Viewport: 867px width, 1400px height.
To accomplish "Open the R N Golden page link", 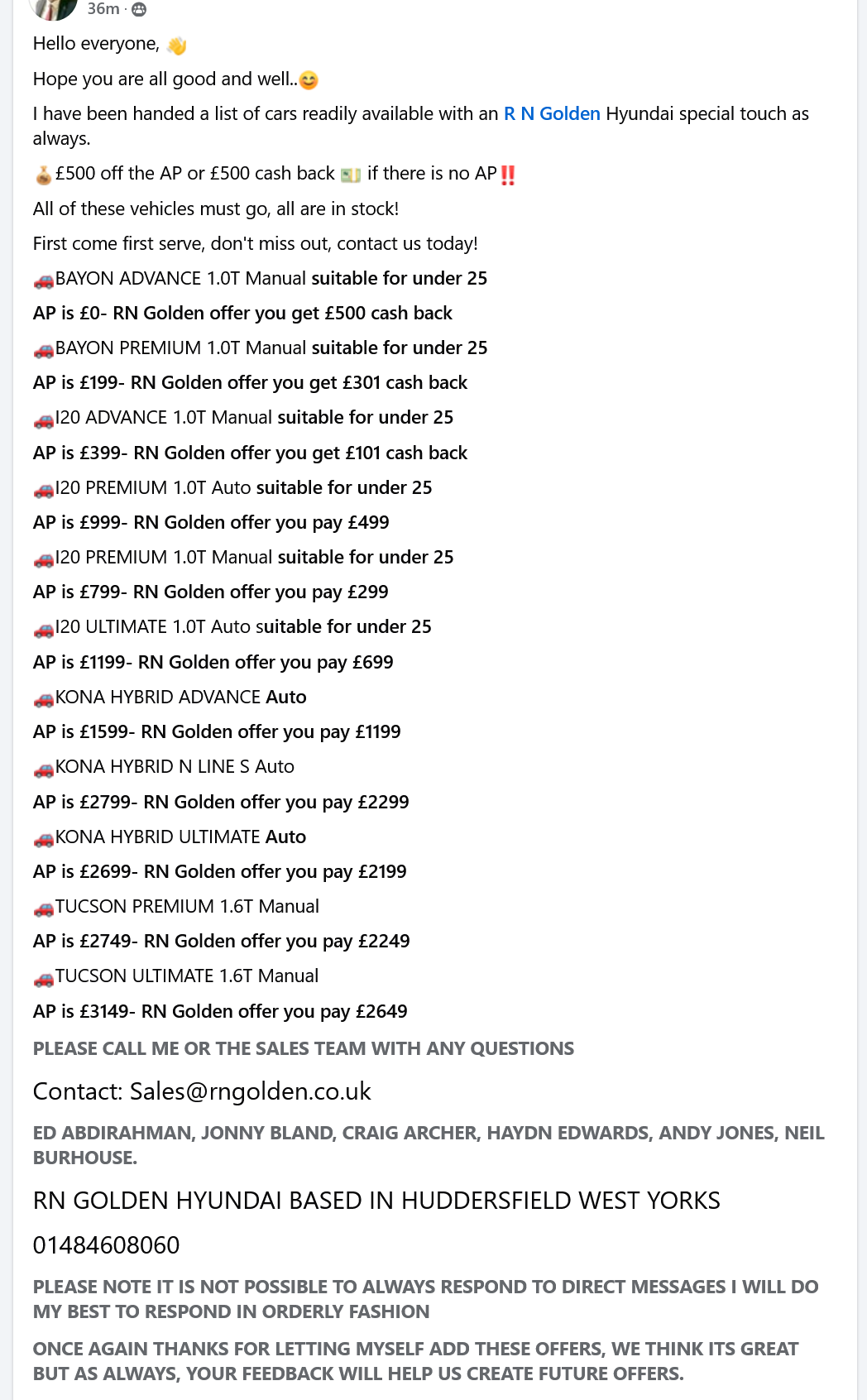I will click(552, 114).
